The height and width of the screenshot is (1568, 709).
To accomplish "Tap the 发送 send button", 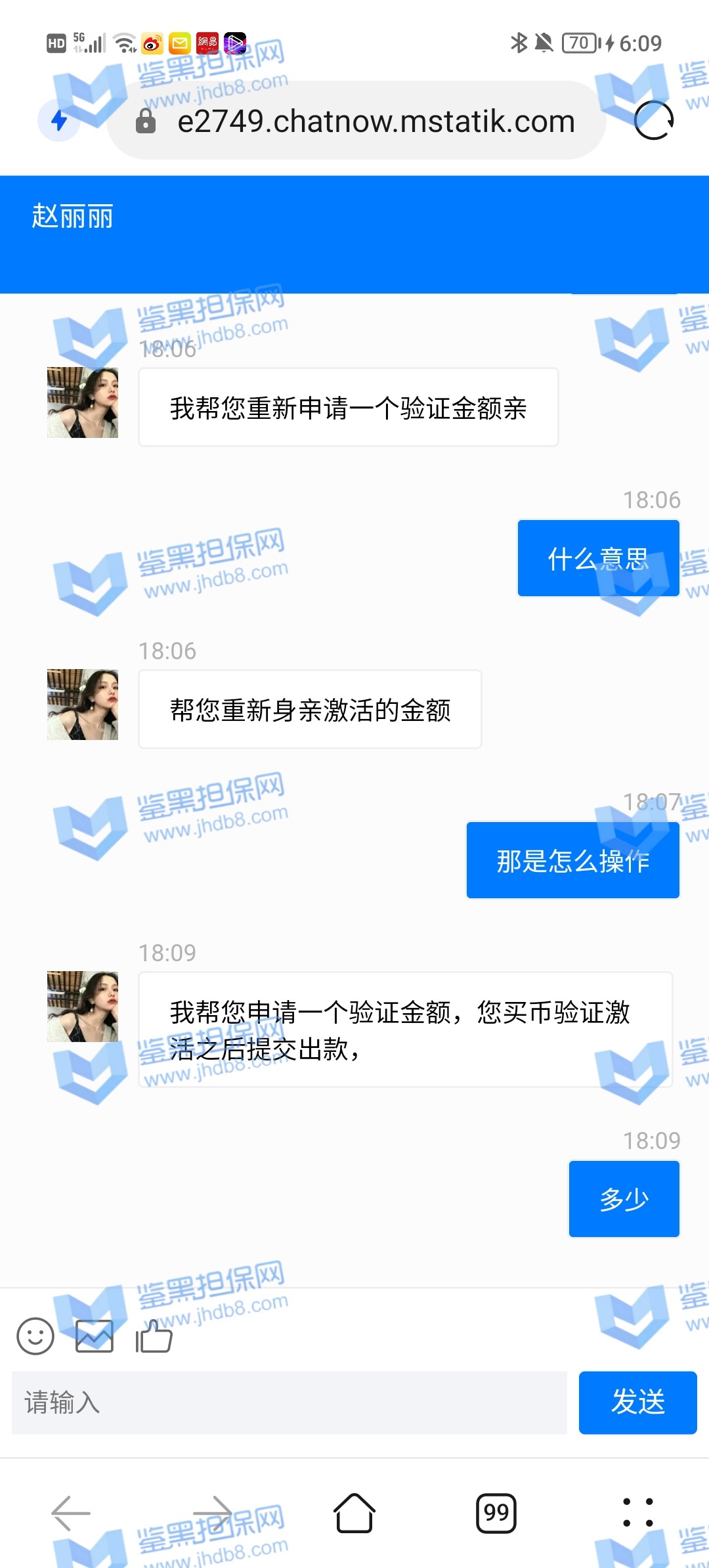I will pyautogui.click(x=637, y=1403).
